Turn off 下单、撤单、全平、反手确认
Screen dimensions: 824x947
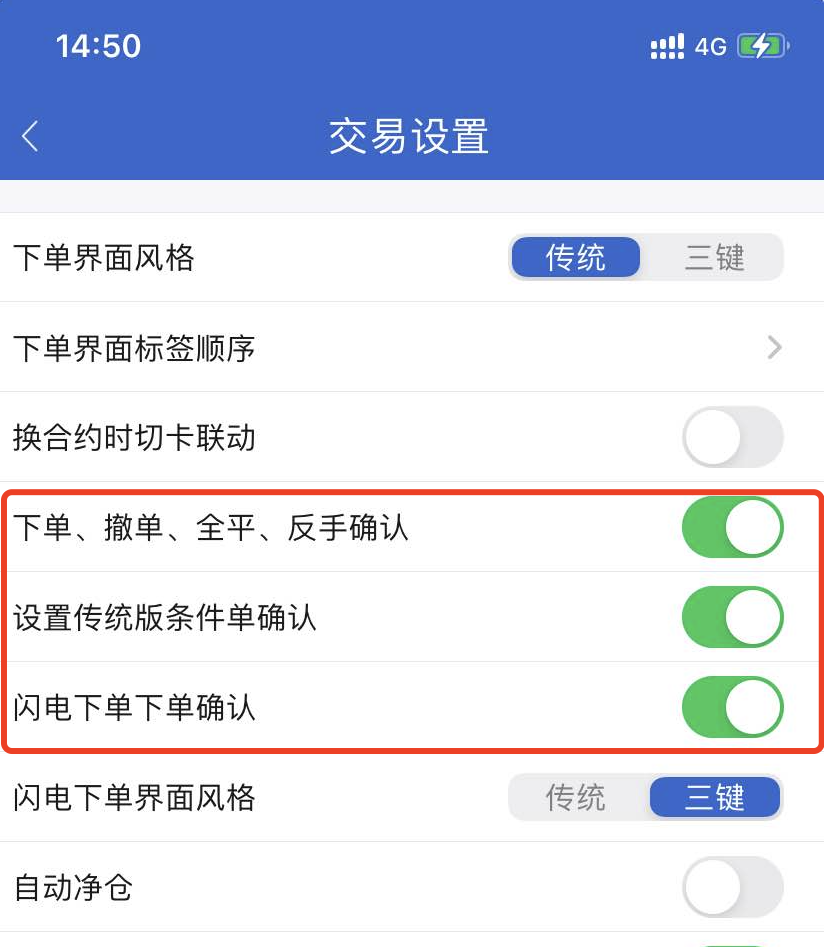pos(732,527)
